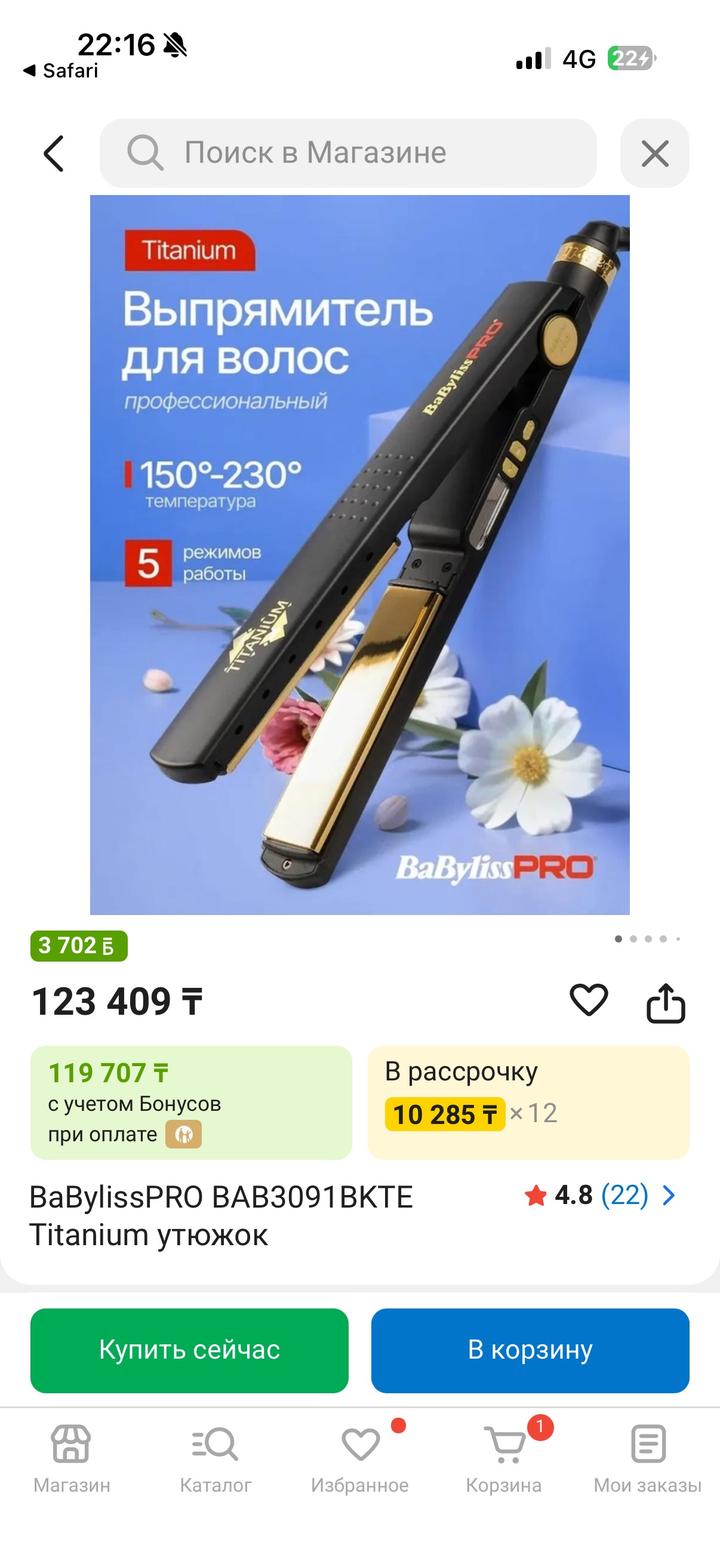
Task: Share this product
Action: (665, 1002)
